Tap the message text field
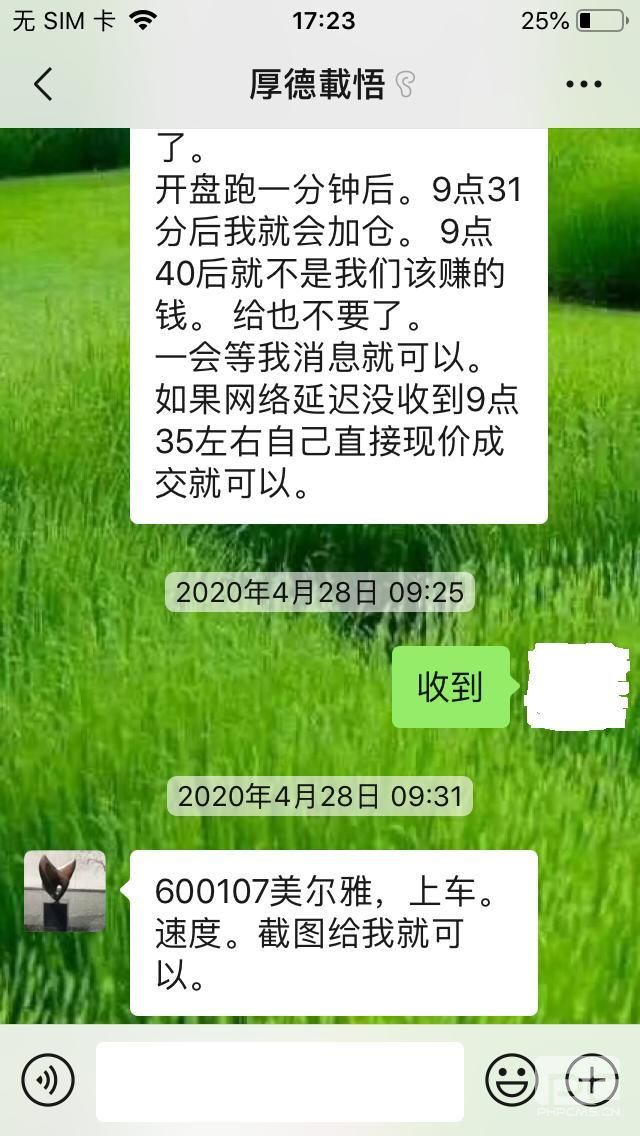The height and width of the screenshot is (1136, 640). click(279, 1081)
